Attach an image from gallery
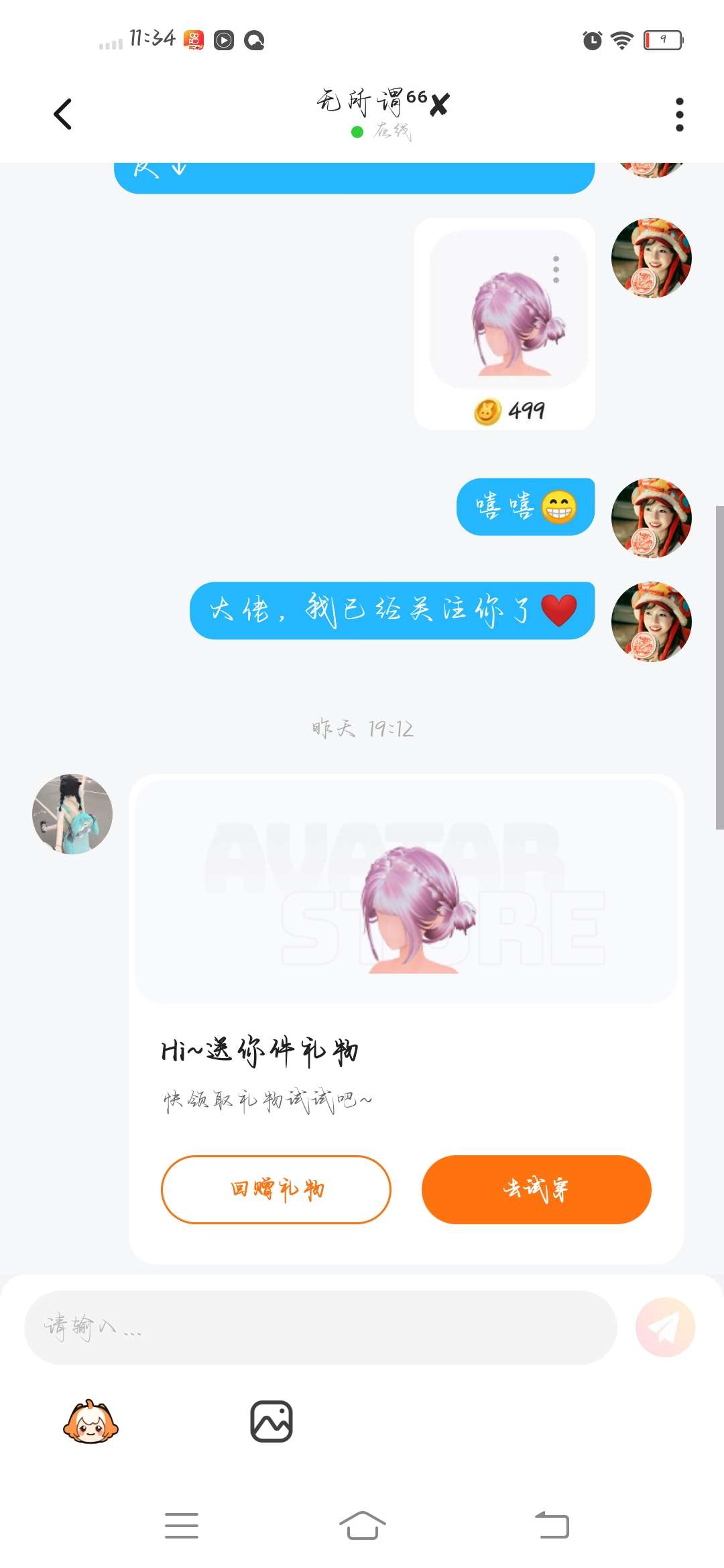724x1568 pixels. [x=271, y=1421]
